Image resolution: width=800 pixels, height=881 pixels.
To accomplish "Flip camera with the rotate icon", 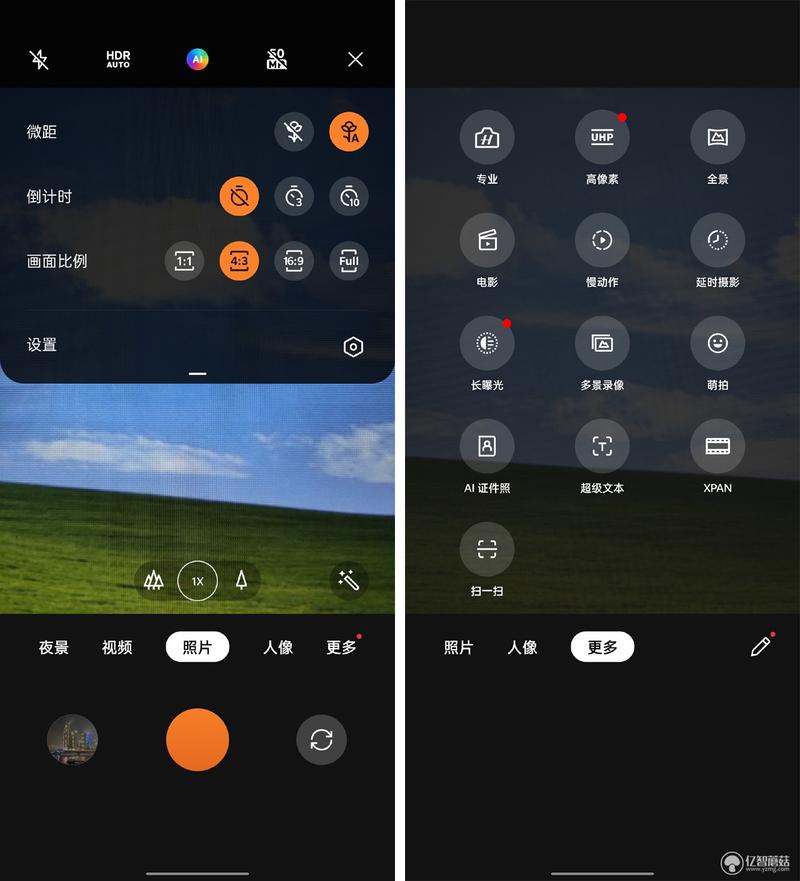I will coord(321,740).
